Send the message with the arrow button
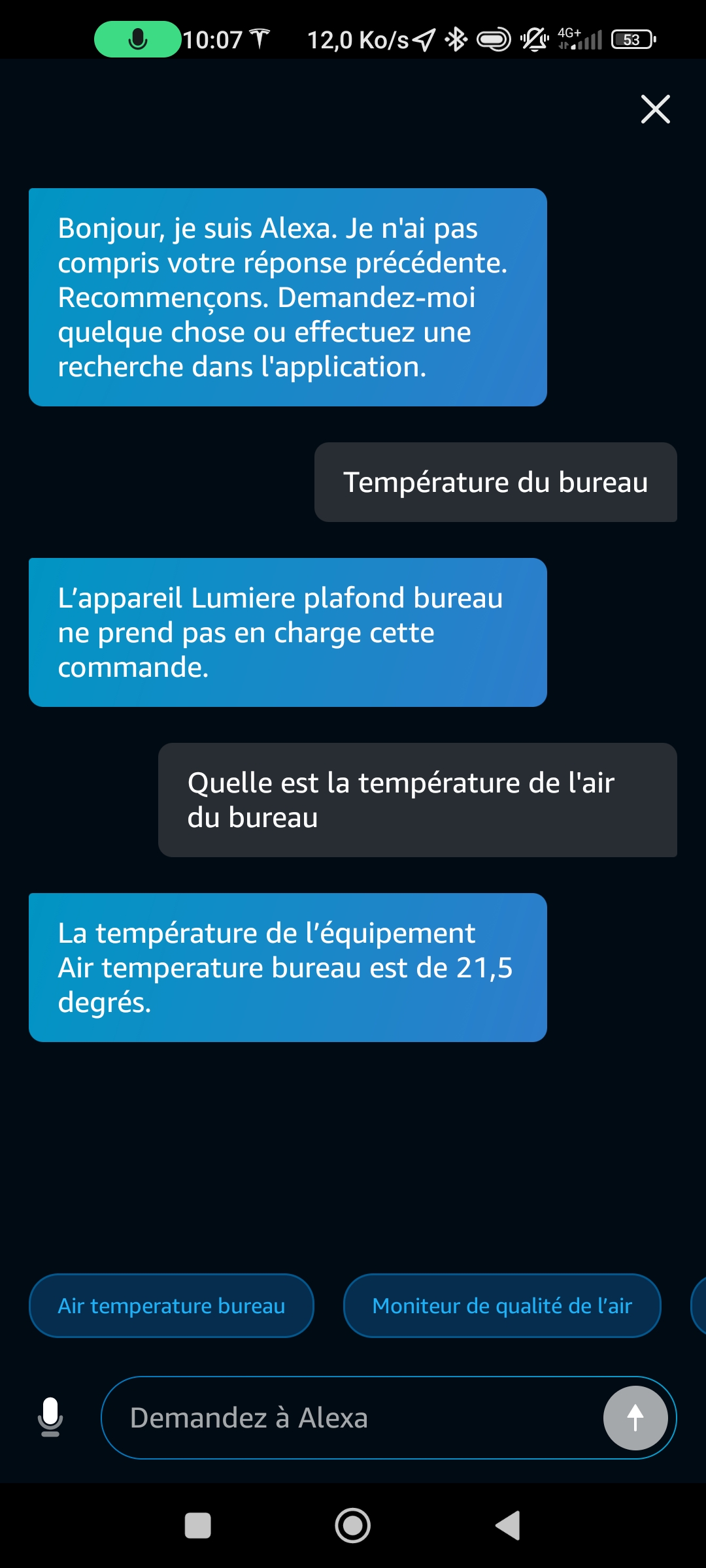Viewport: 706px width, 1568px height. (x=635, y=1418)
